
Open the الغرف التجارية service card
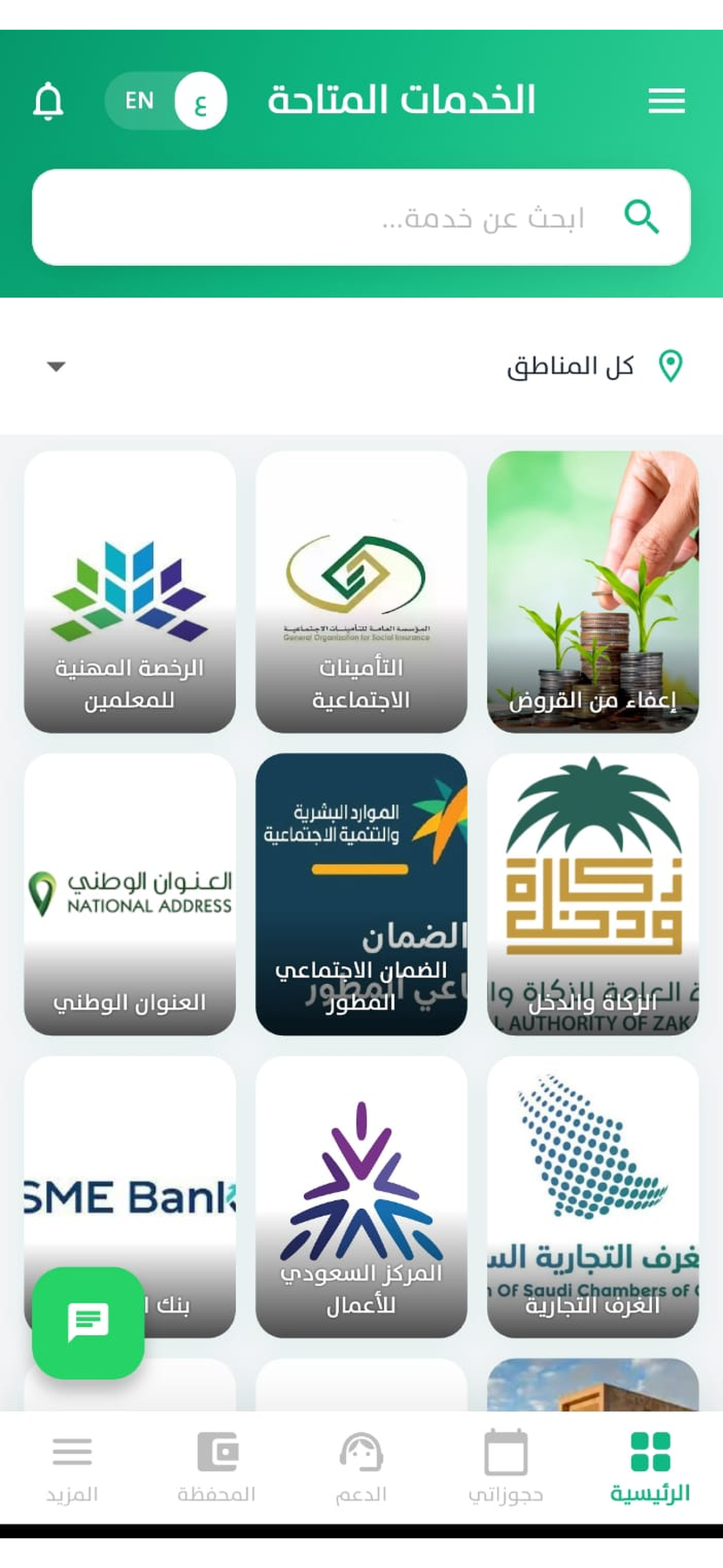coord(592,1196)
